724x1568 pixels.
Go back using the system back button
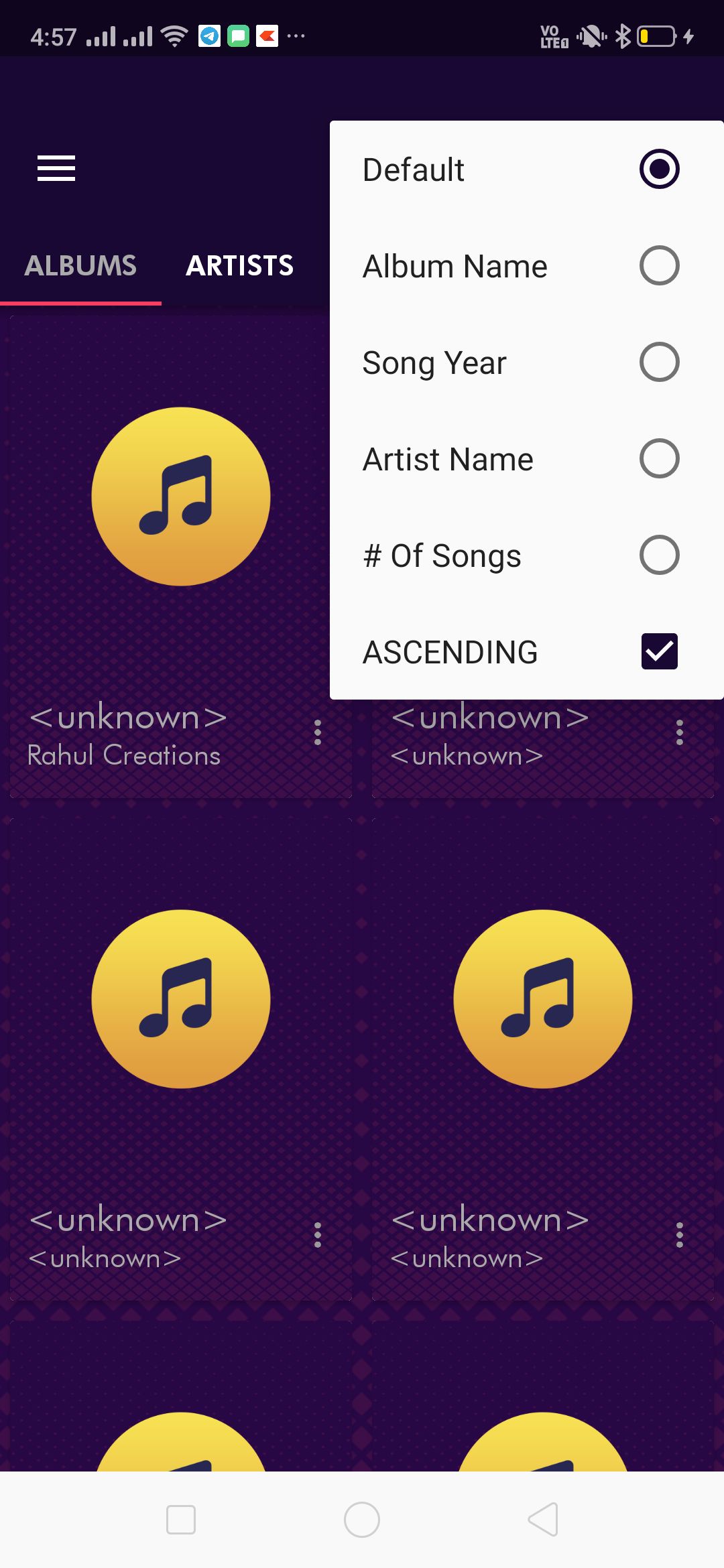[x=543, y=1519]
